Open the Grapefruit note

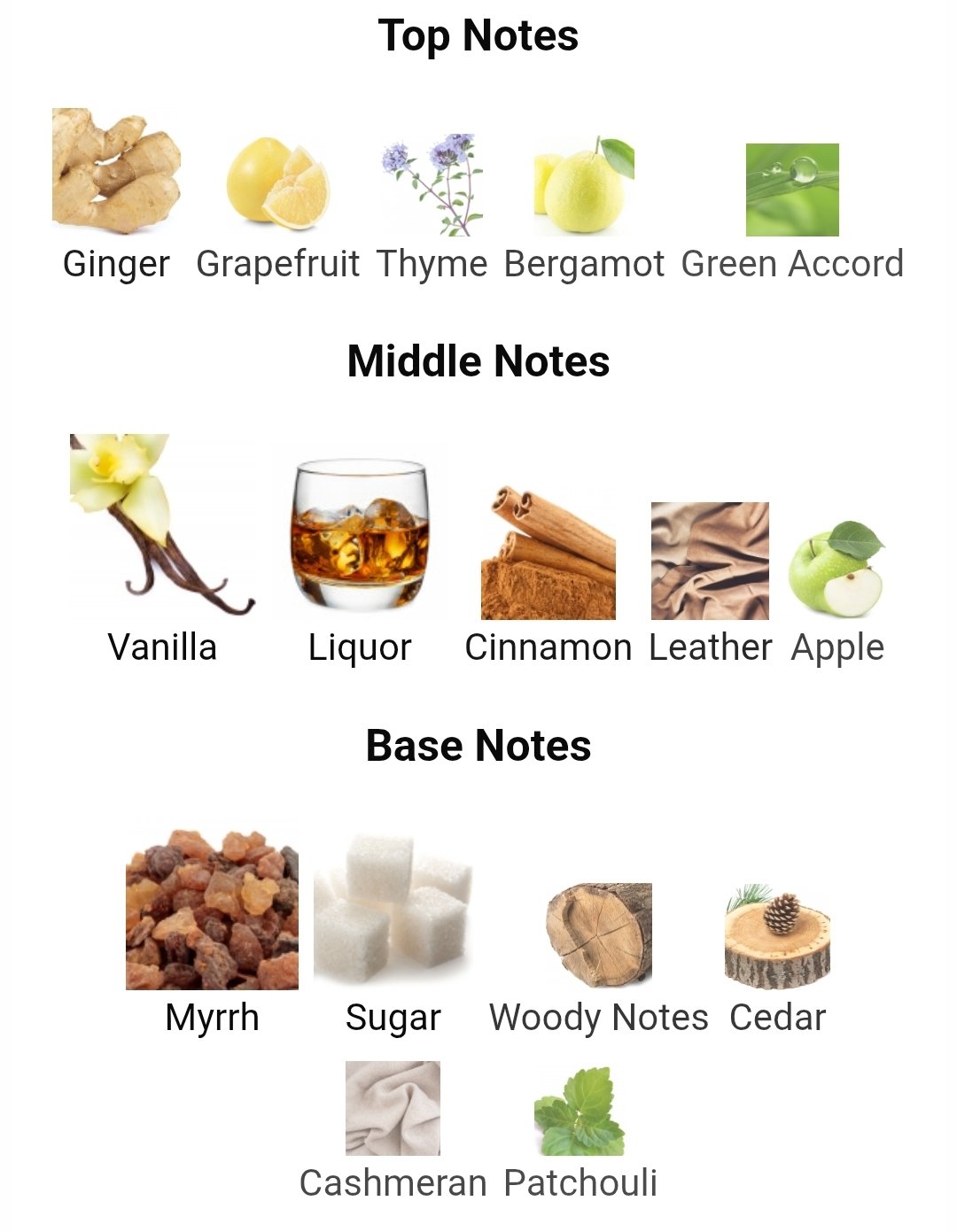[277, 184]
